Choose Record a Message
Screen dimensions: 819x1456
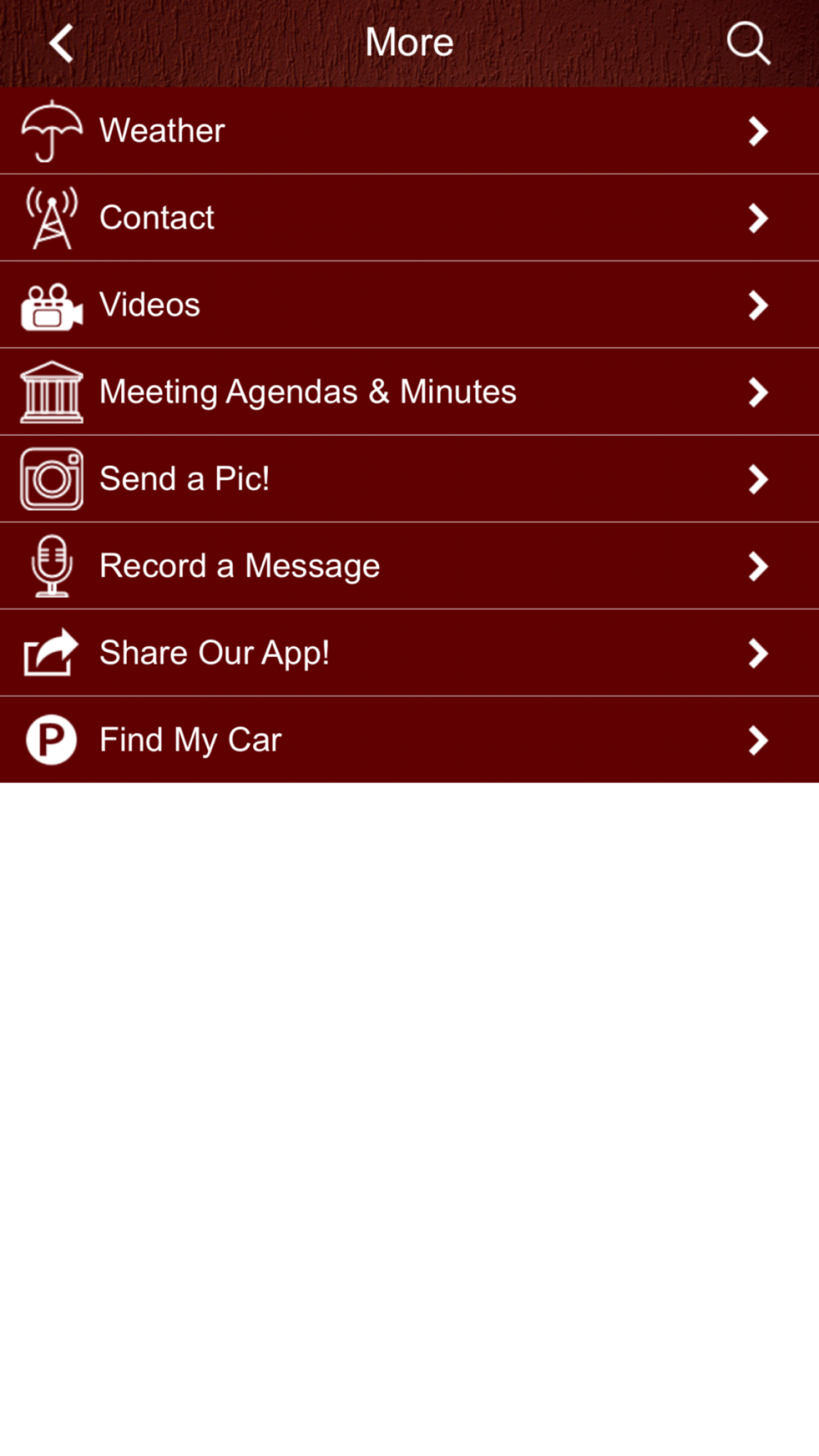pos(409,566)
